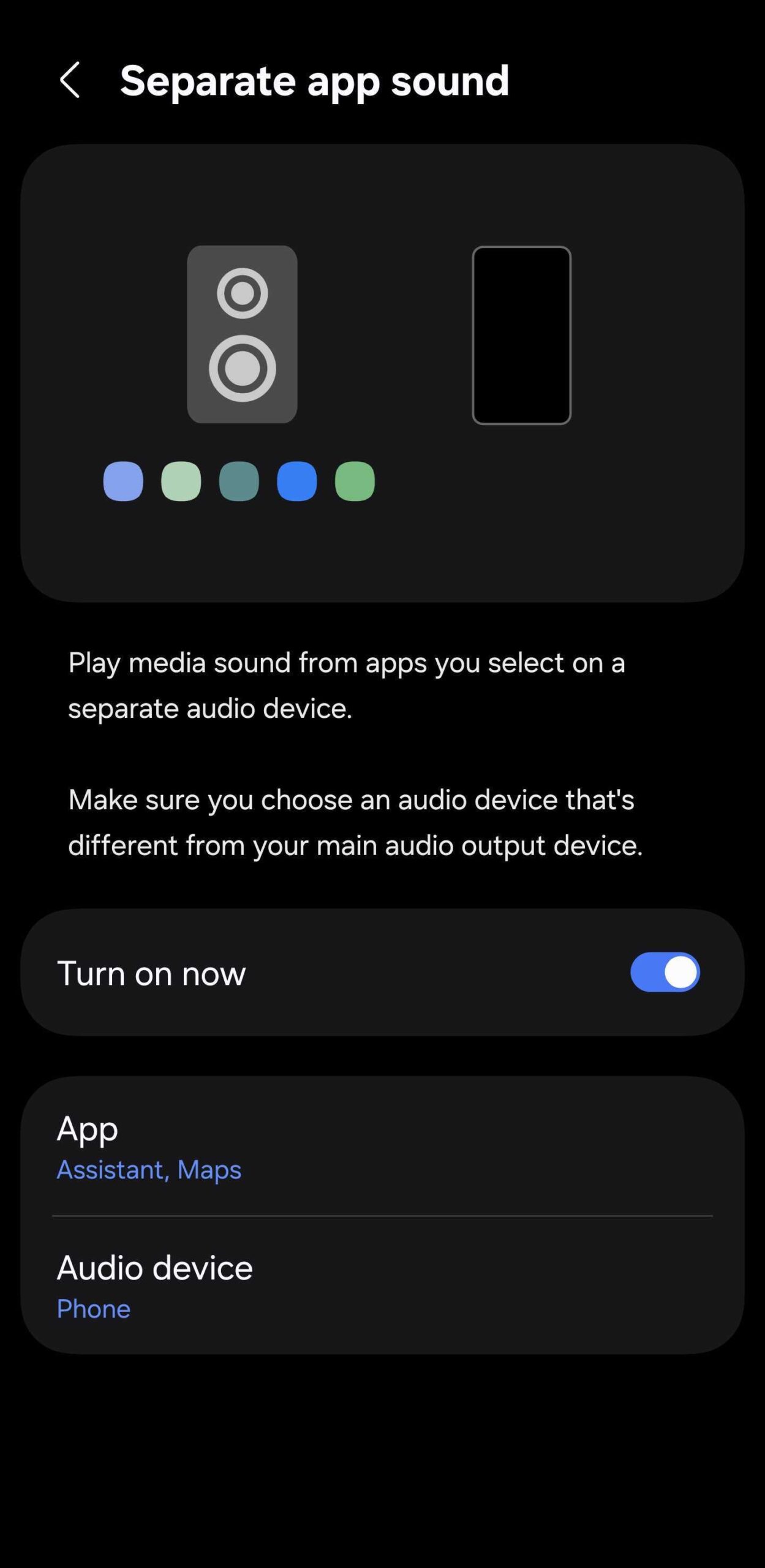Open the Audio device setting row
Image resolution: width=765 pixels, height=1568 pixels.
(382, 1286)
